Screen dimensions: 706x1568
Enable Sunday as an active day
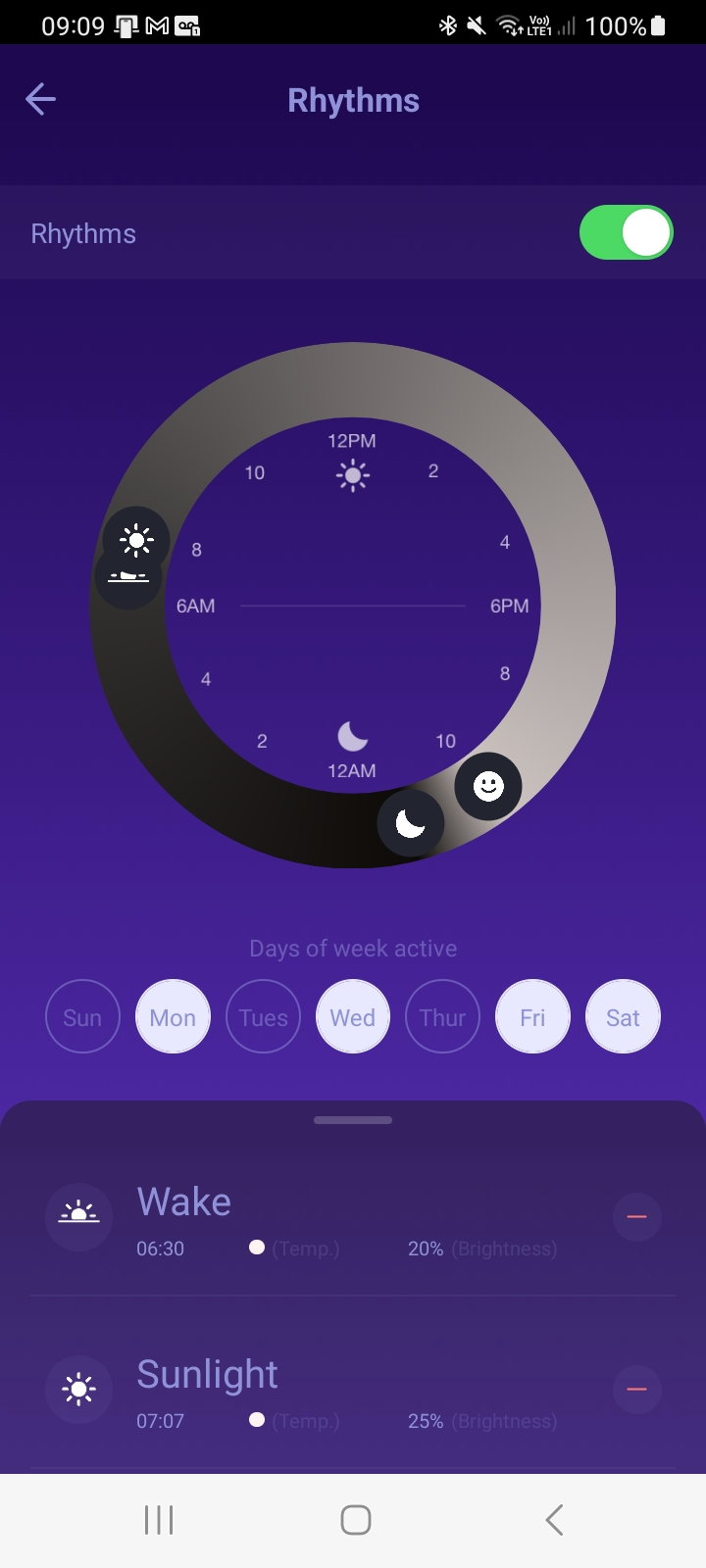[x=82, y=1017]
